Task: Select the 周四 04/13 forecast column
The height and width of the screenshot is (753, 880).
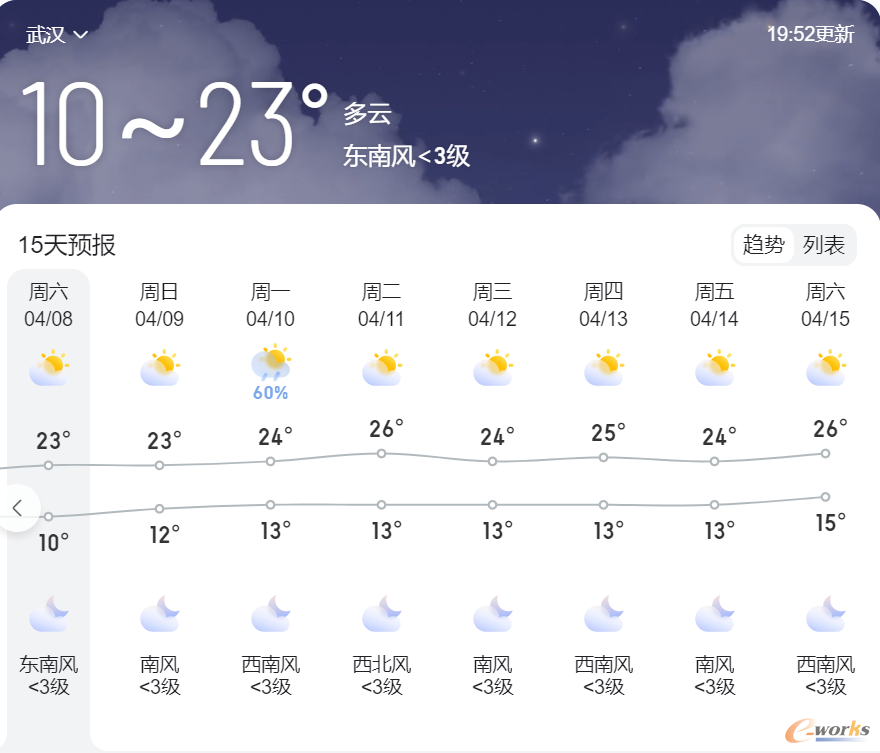Action: (603, 305)
